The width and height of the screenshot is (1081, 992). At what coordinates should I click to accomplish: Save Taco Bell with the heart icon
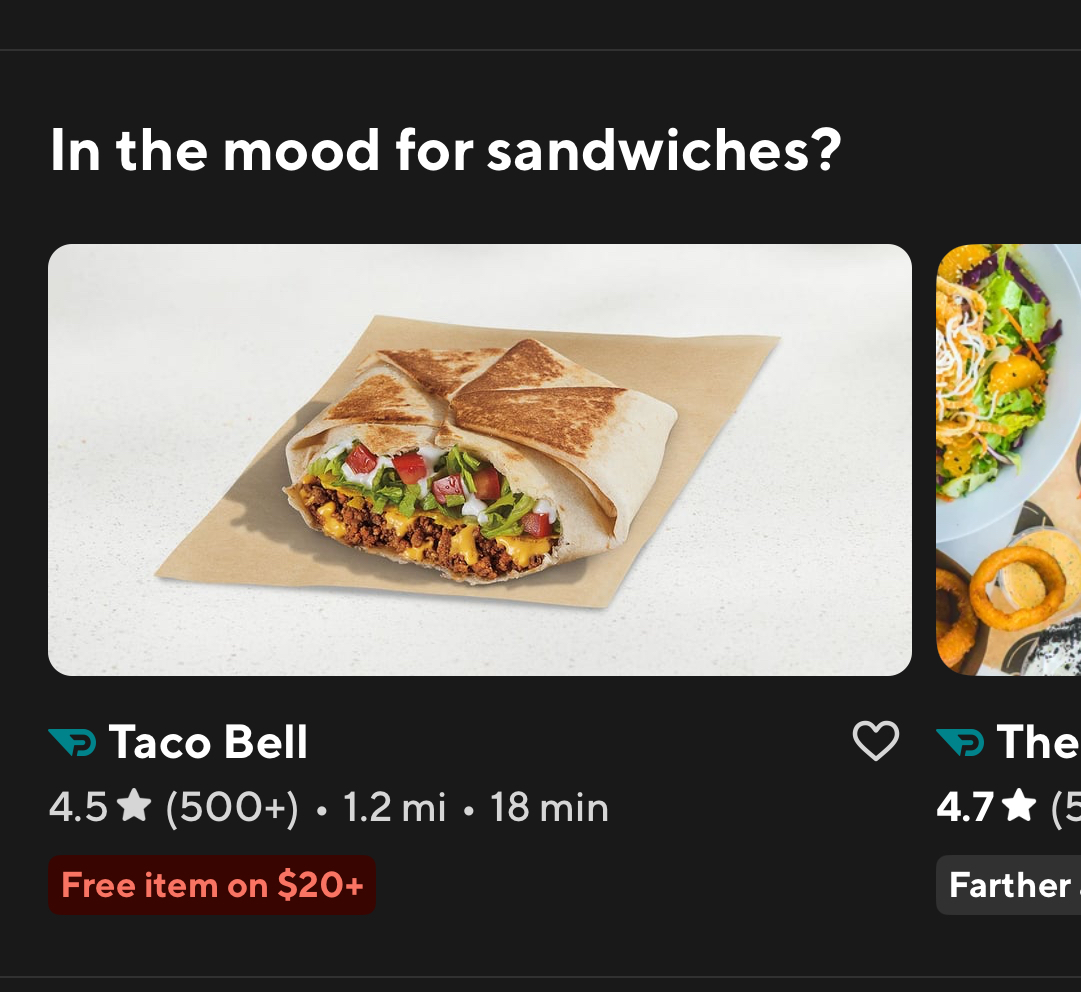[875, 741]
